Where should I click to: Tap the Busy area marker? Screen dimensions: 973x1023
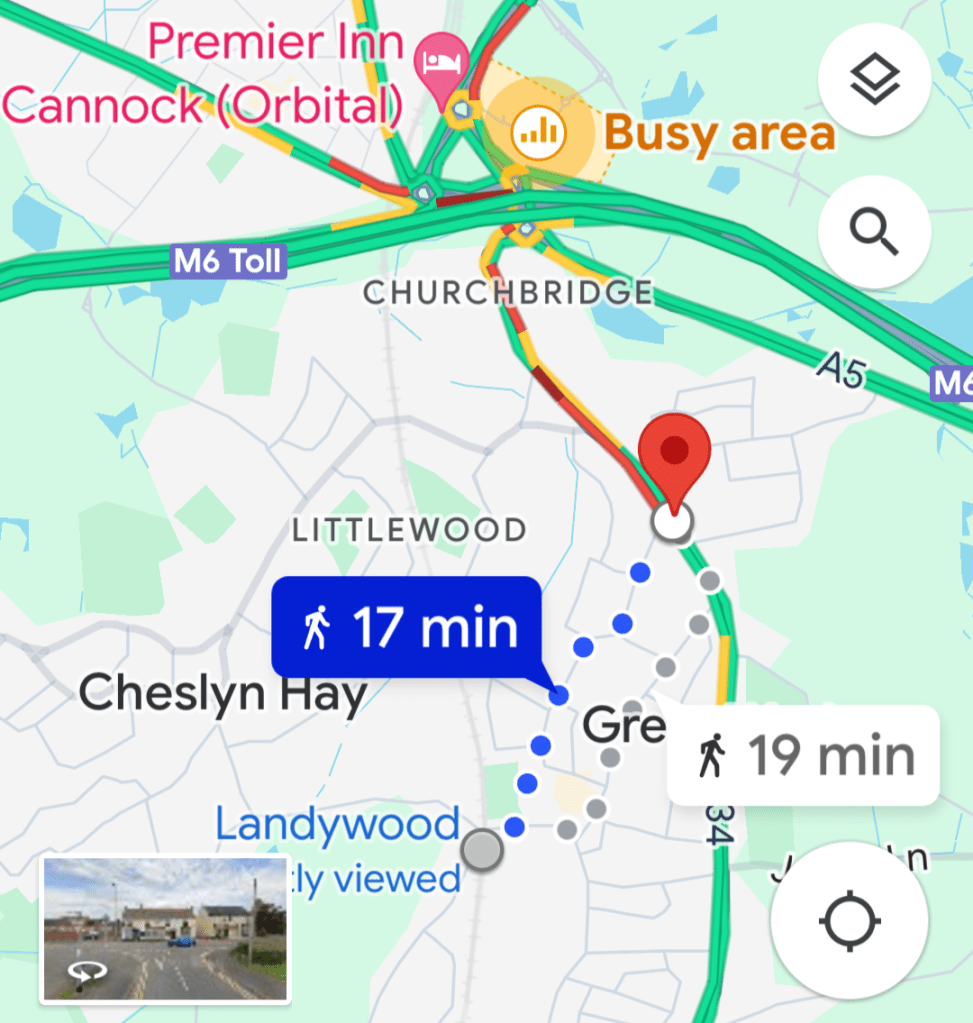click(538, 131)
